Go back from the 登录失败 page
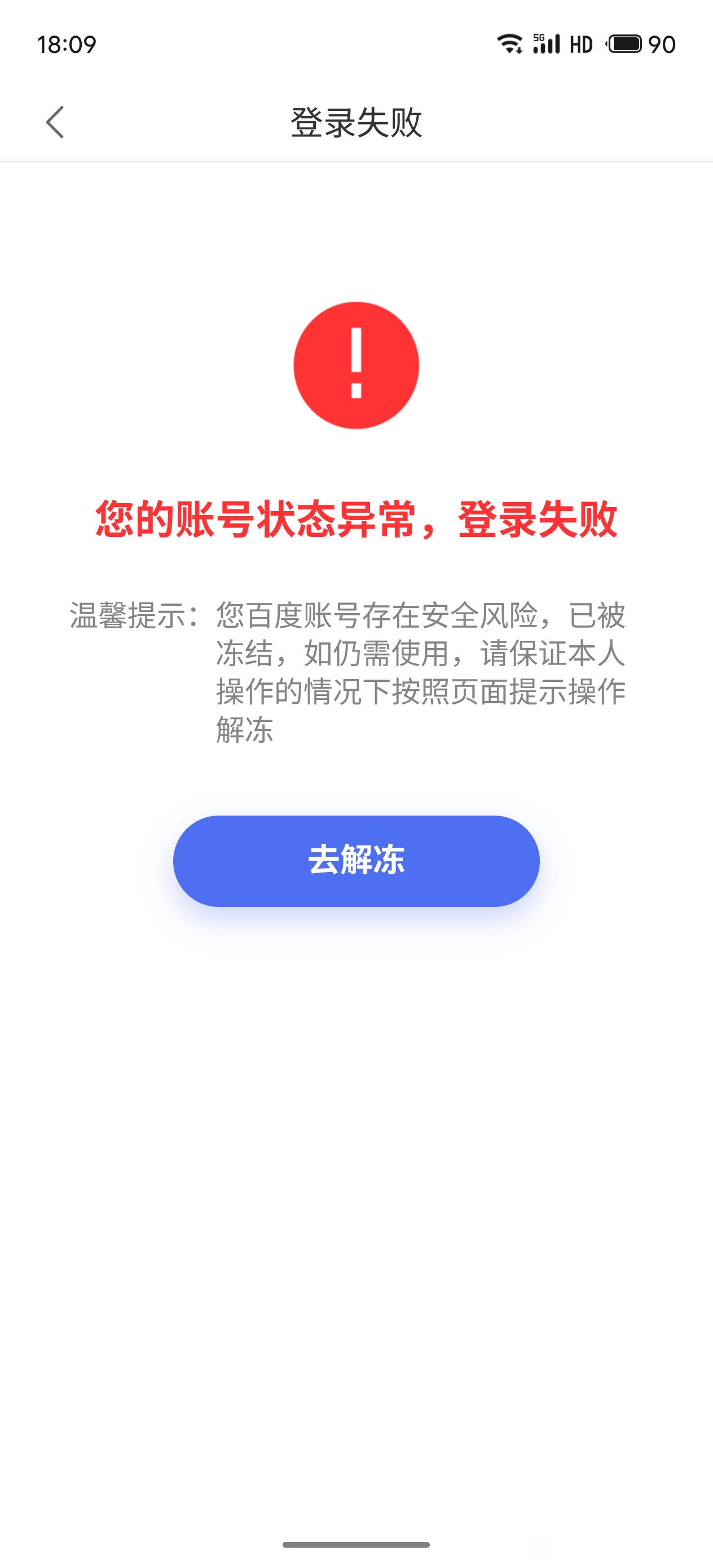713x1568 pixels. click(x=55, y=122)
